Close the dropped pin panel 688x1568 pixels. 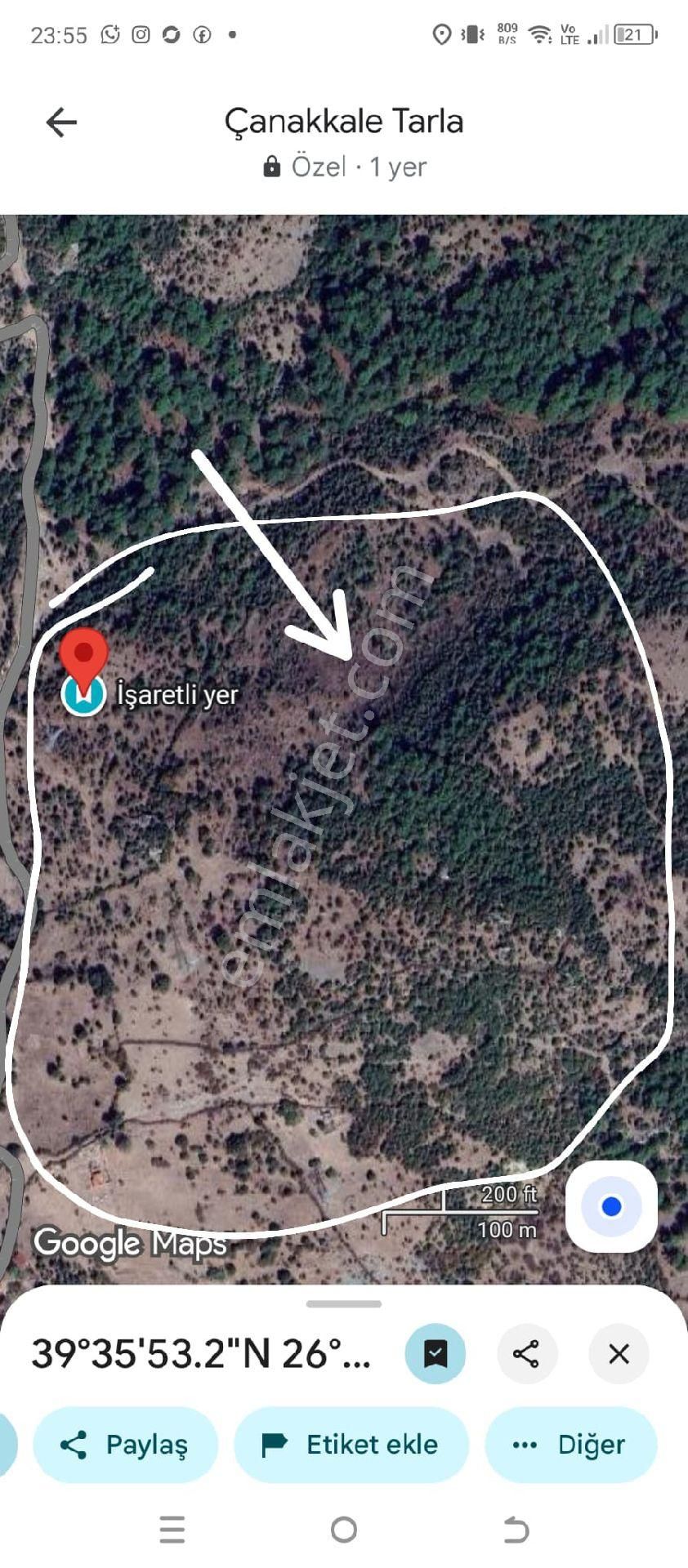[x=619, y=1353]
